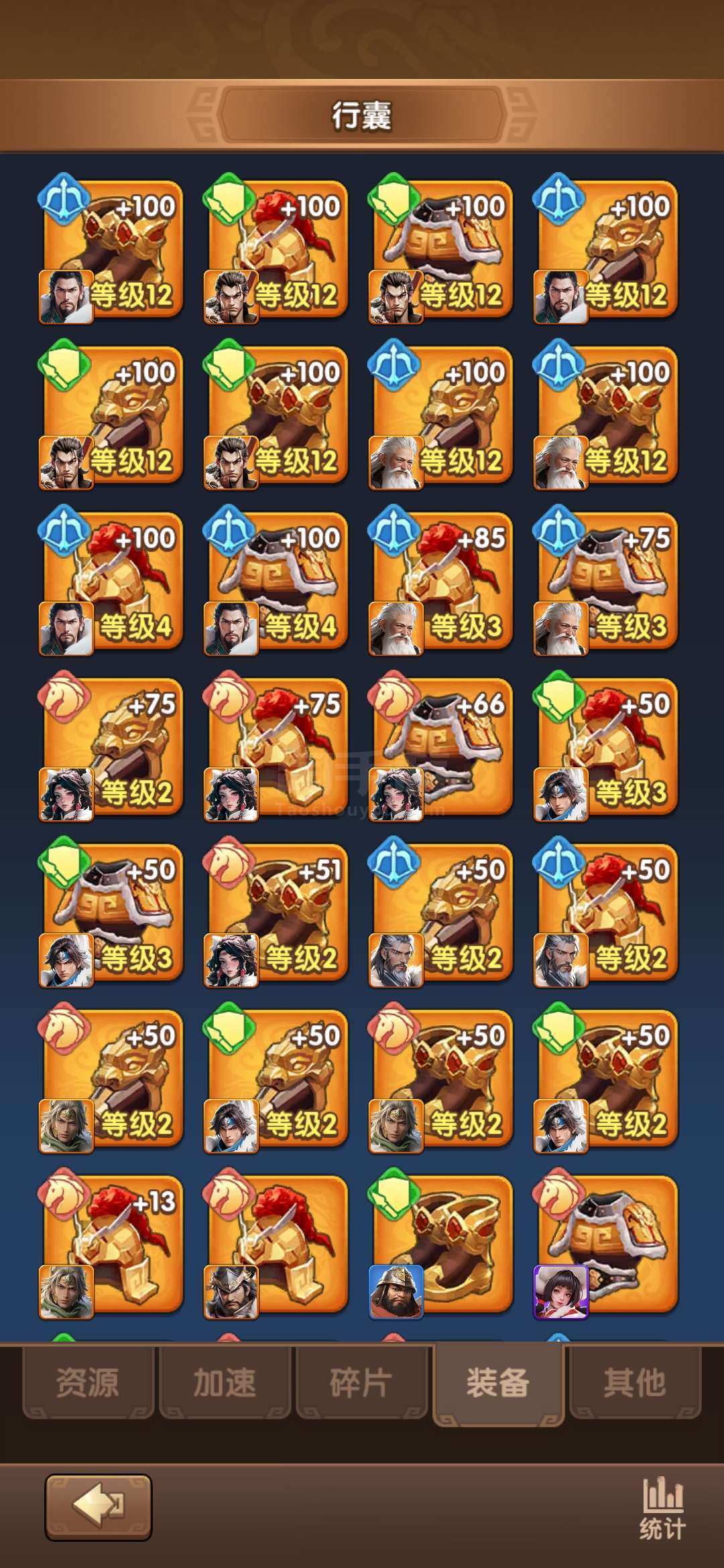Open the +66 armor item
Image resolution: width=724 pixels, height=1568 pixels.
(440, 747)
